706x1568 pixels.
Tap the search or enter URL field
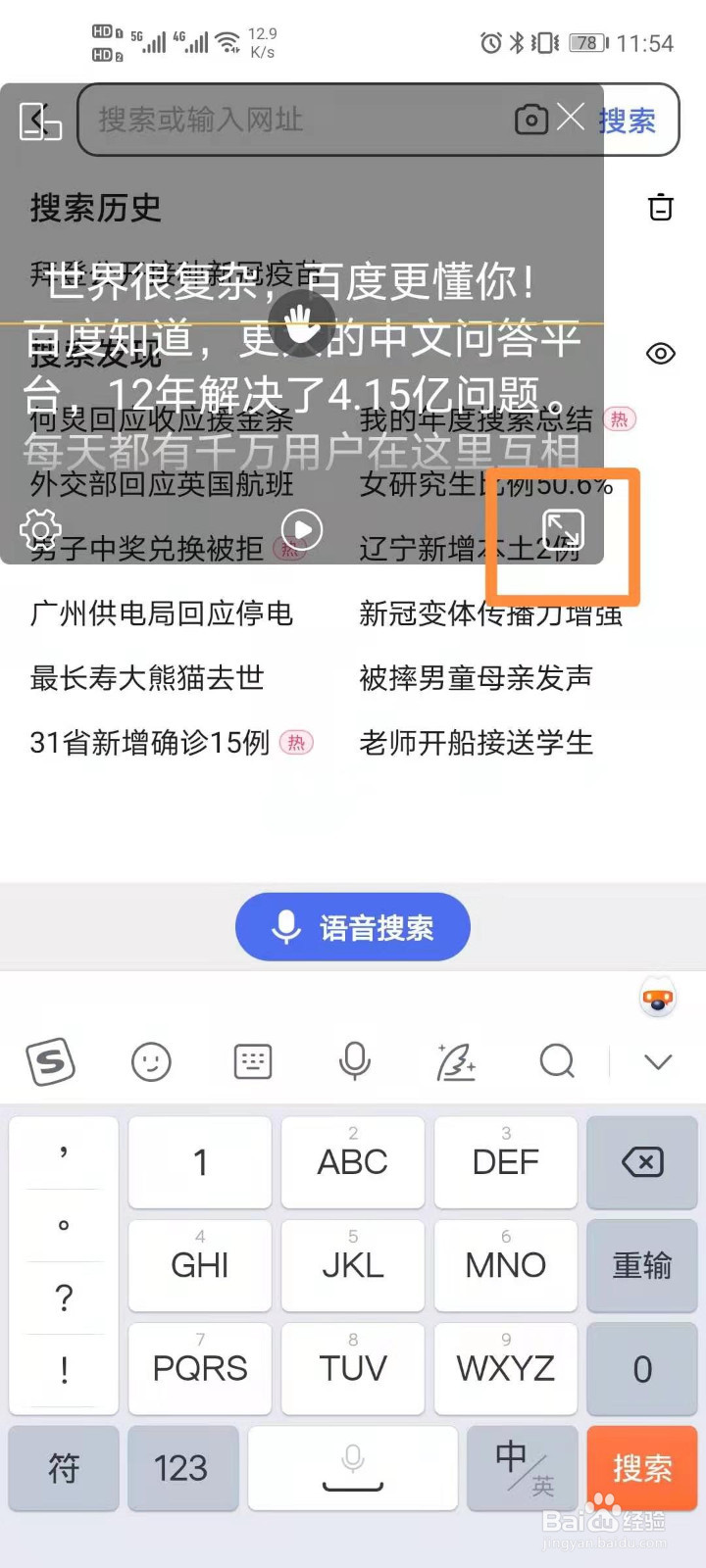tap(294, 119)
